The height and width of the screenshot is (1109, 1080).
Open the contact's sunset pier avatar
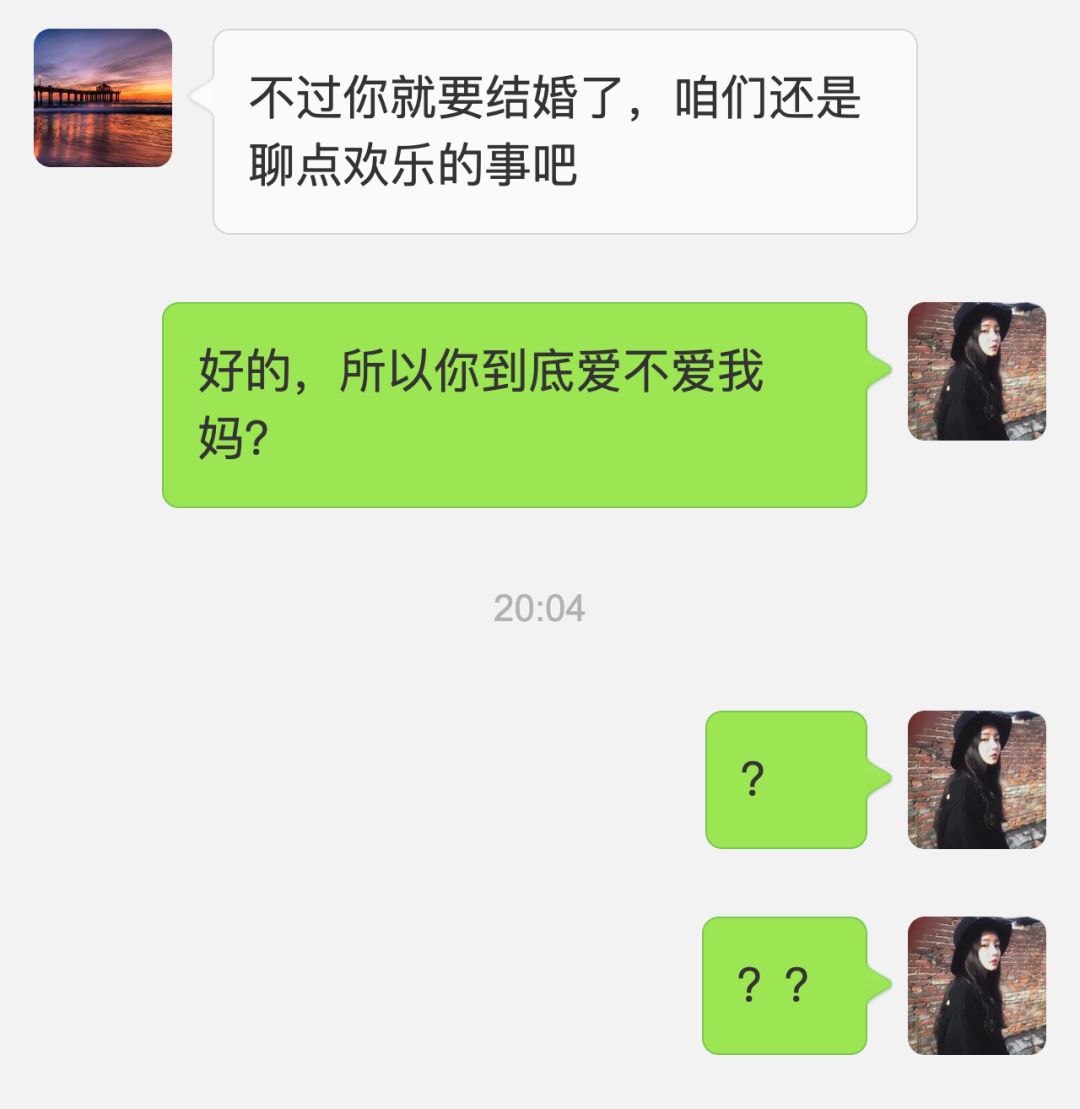coord(103,98)
